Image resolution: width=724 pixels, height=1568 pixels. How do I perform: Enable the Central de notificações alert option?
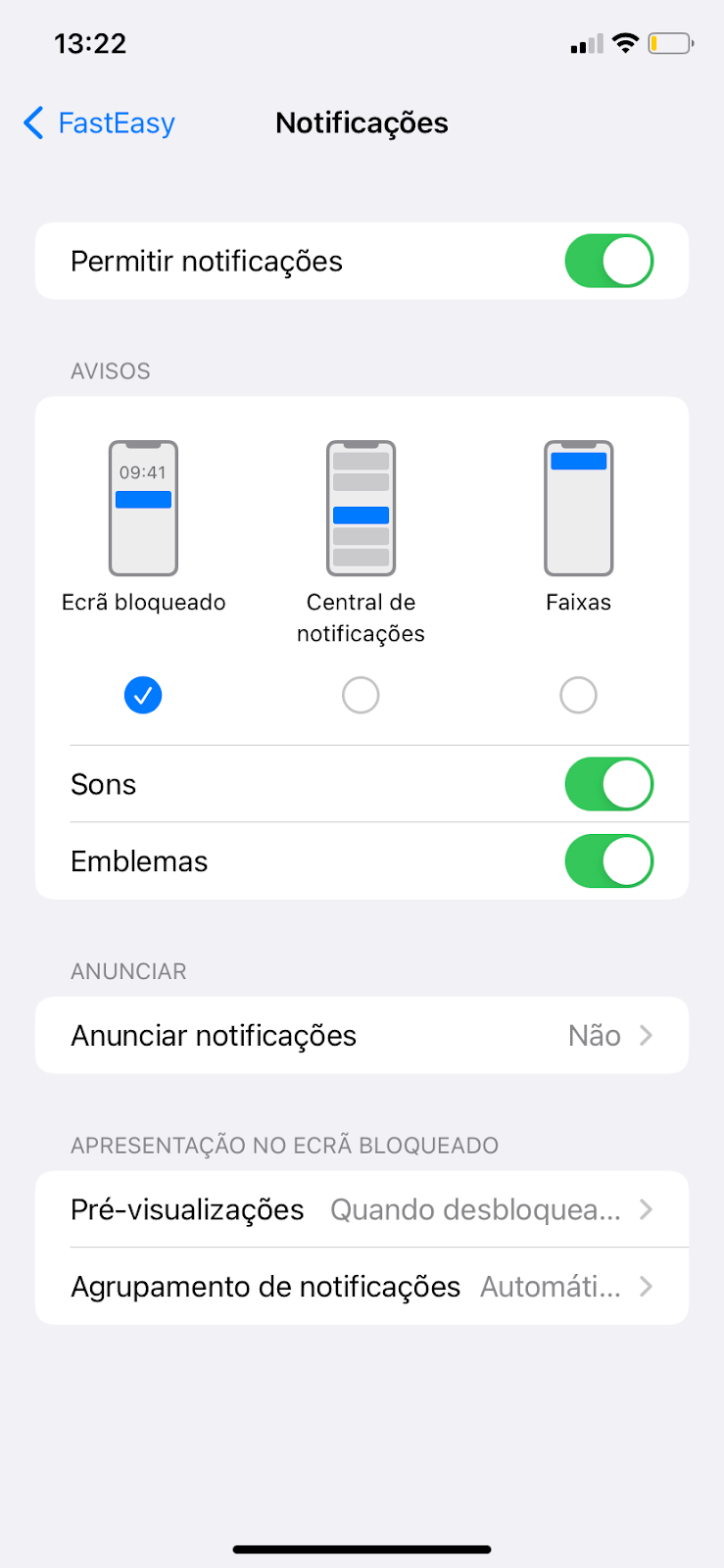coord(361,695)
